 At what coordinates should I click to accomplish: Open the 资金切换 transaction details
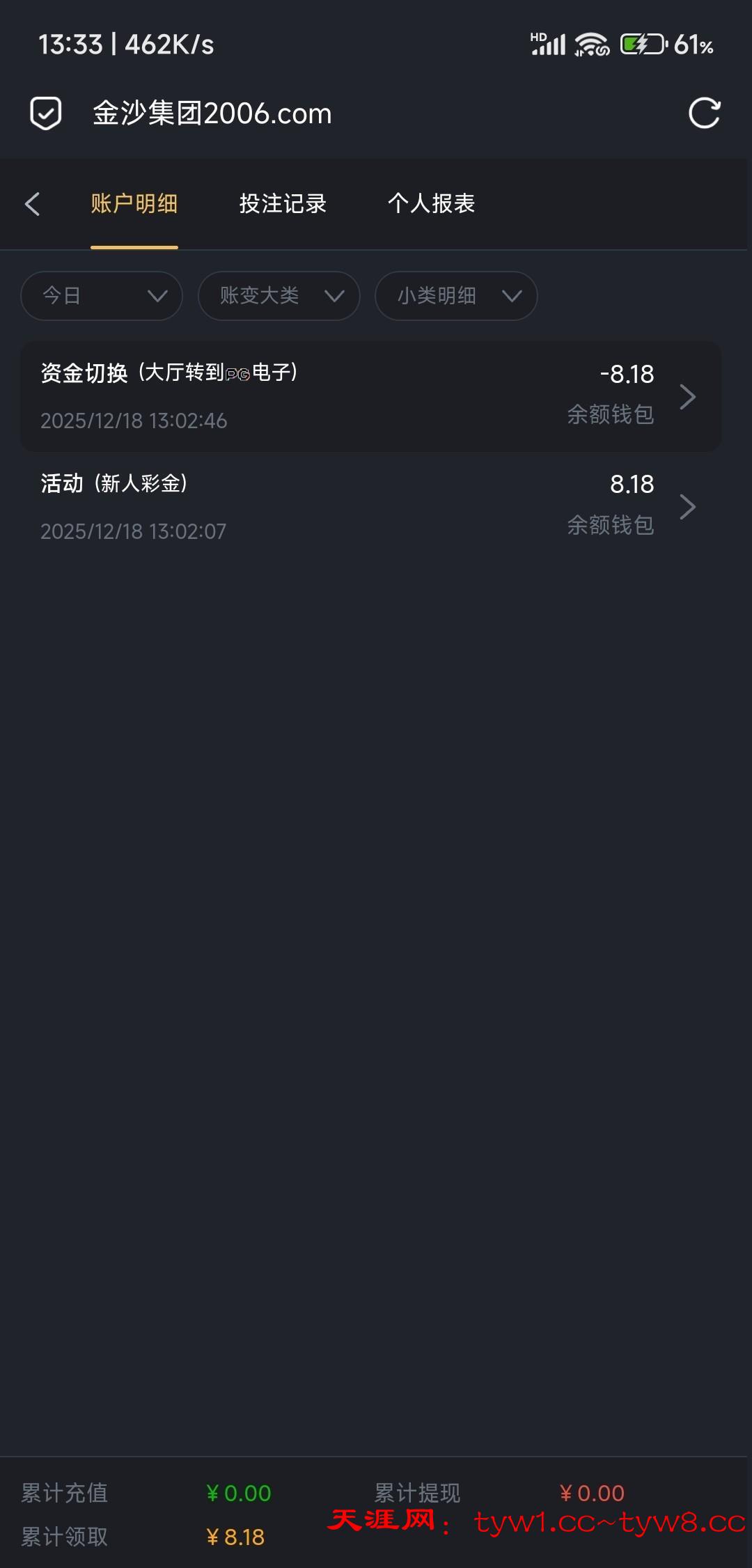pos(370,396)
